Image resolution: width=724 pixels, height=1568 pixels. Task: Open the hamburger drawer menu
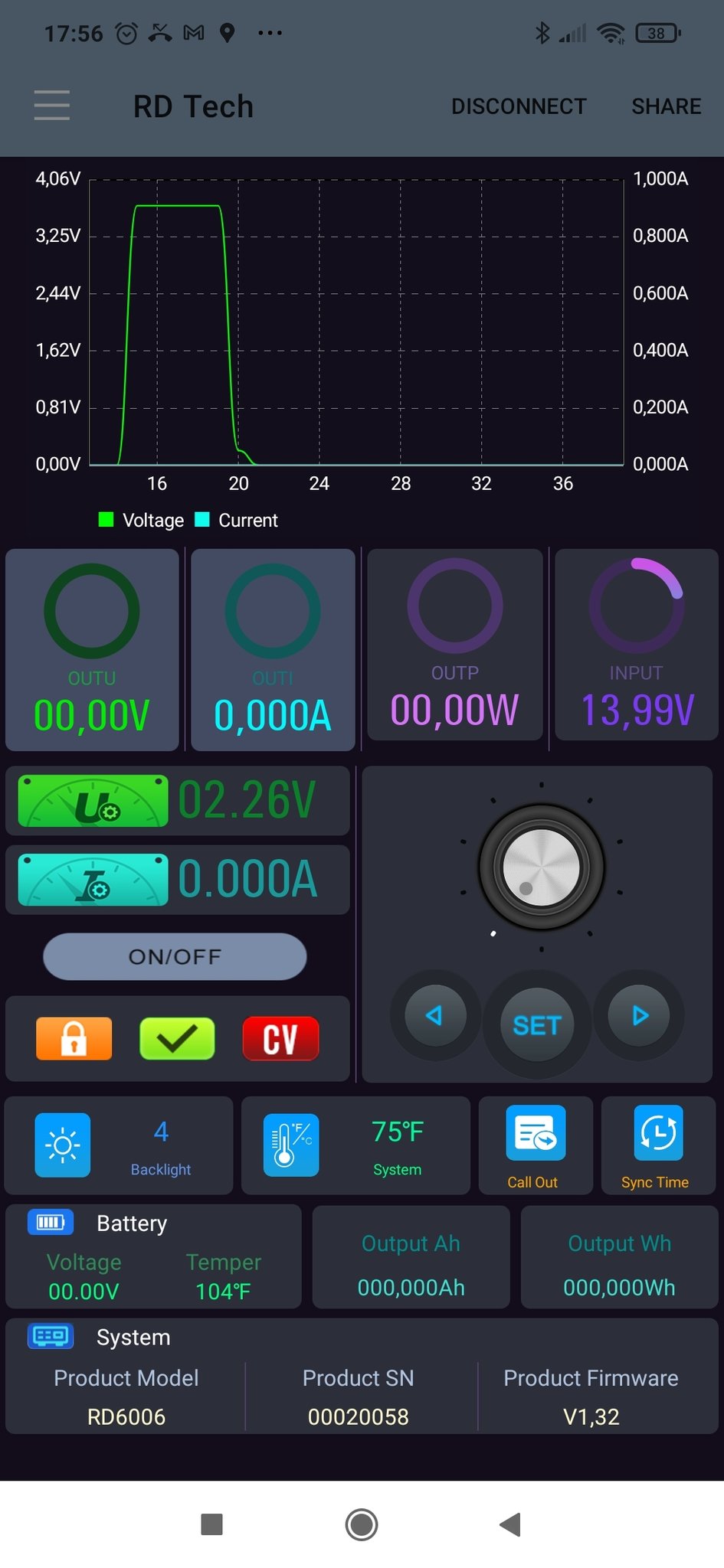click(x=52, y=106)
